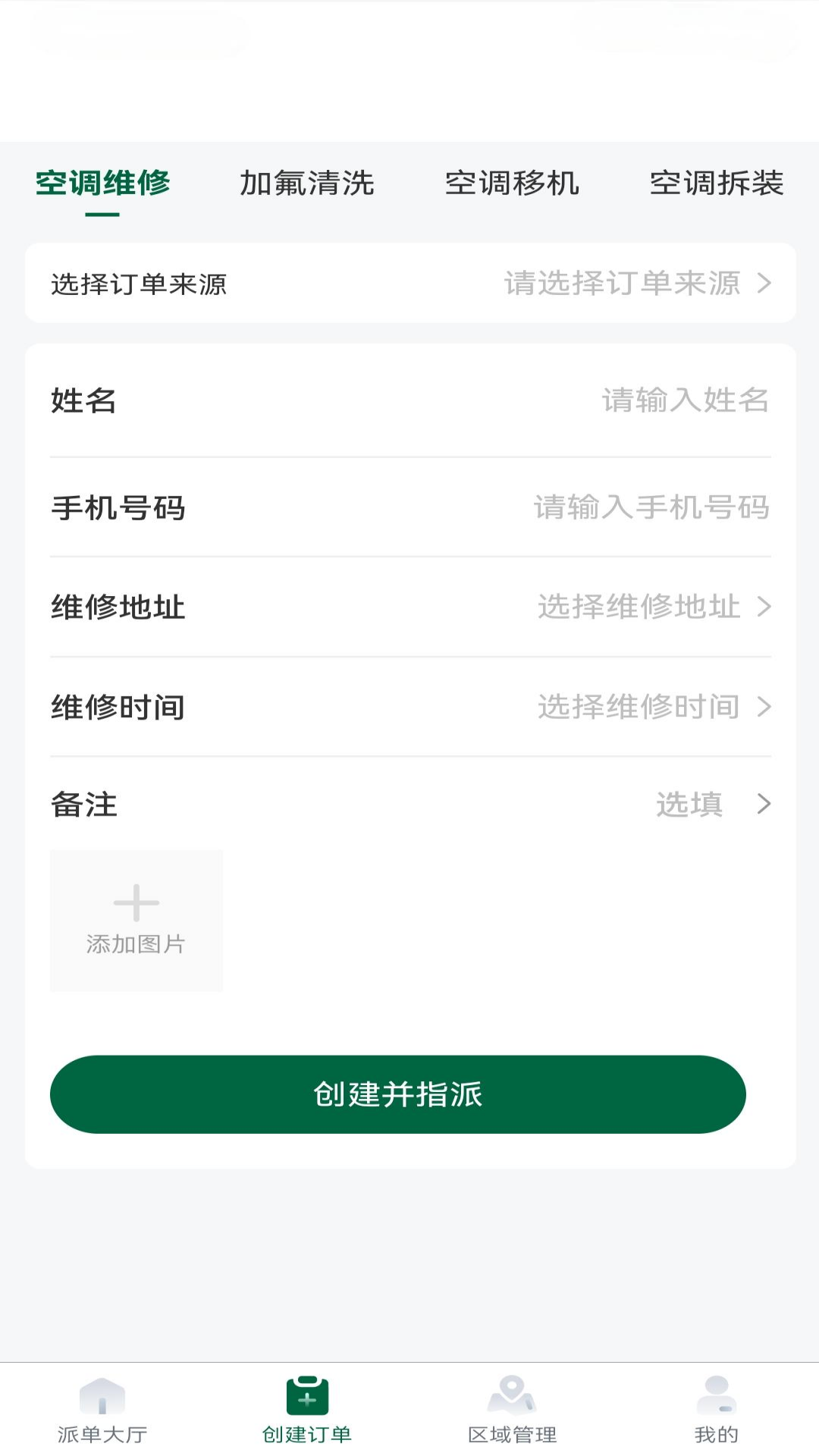Click the 请输入手机号码 phone input field
Image resolution: width=819 pixels, height=1456 pixels.
click(x=651, y=508)
